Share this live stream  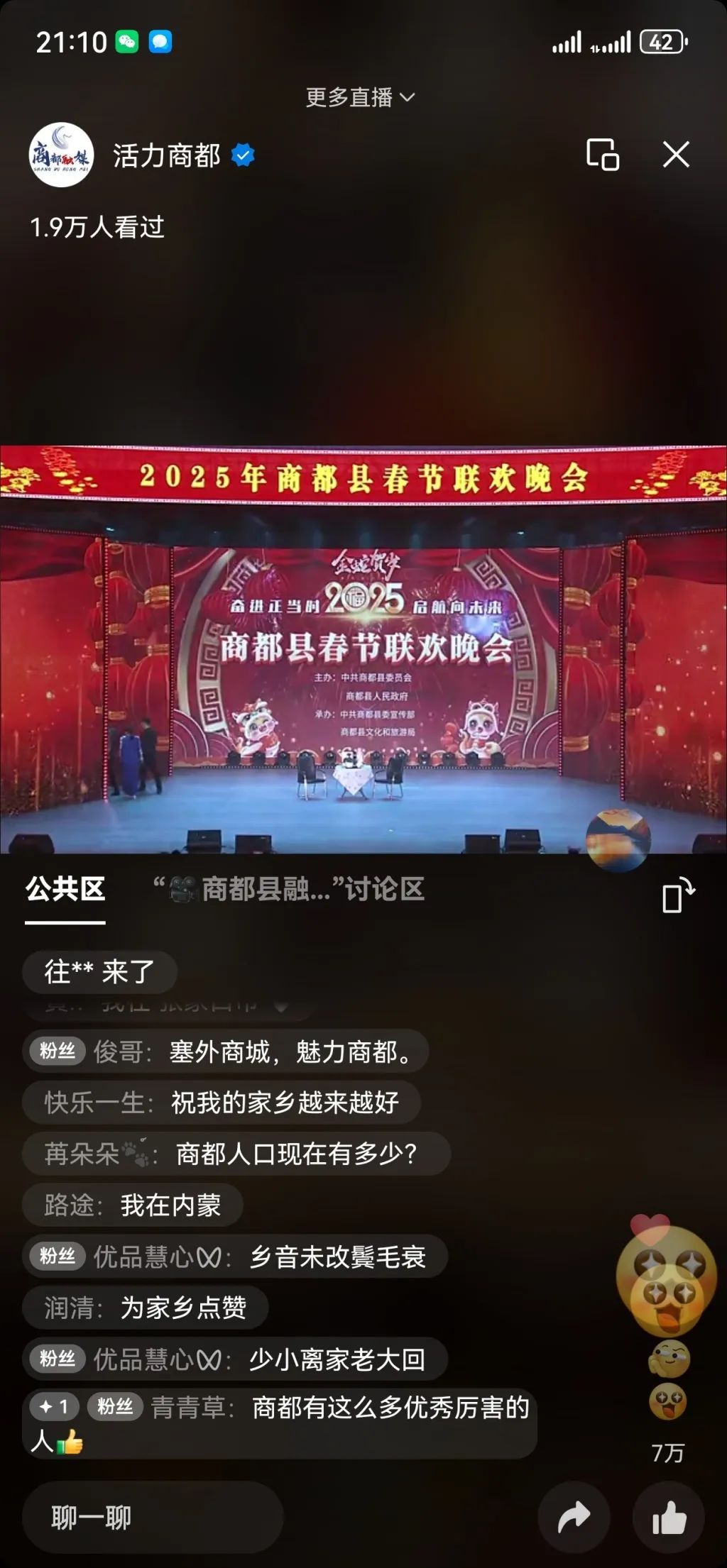click(x=574, y=1518)
